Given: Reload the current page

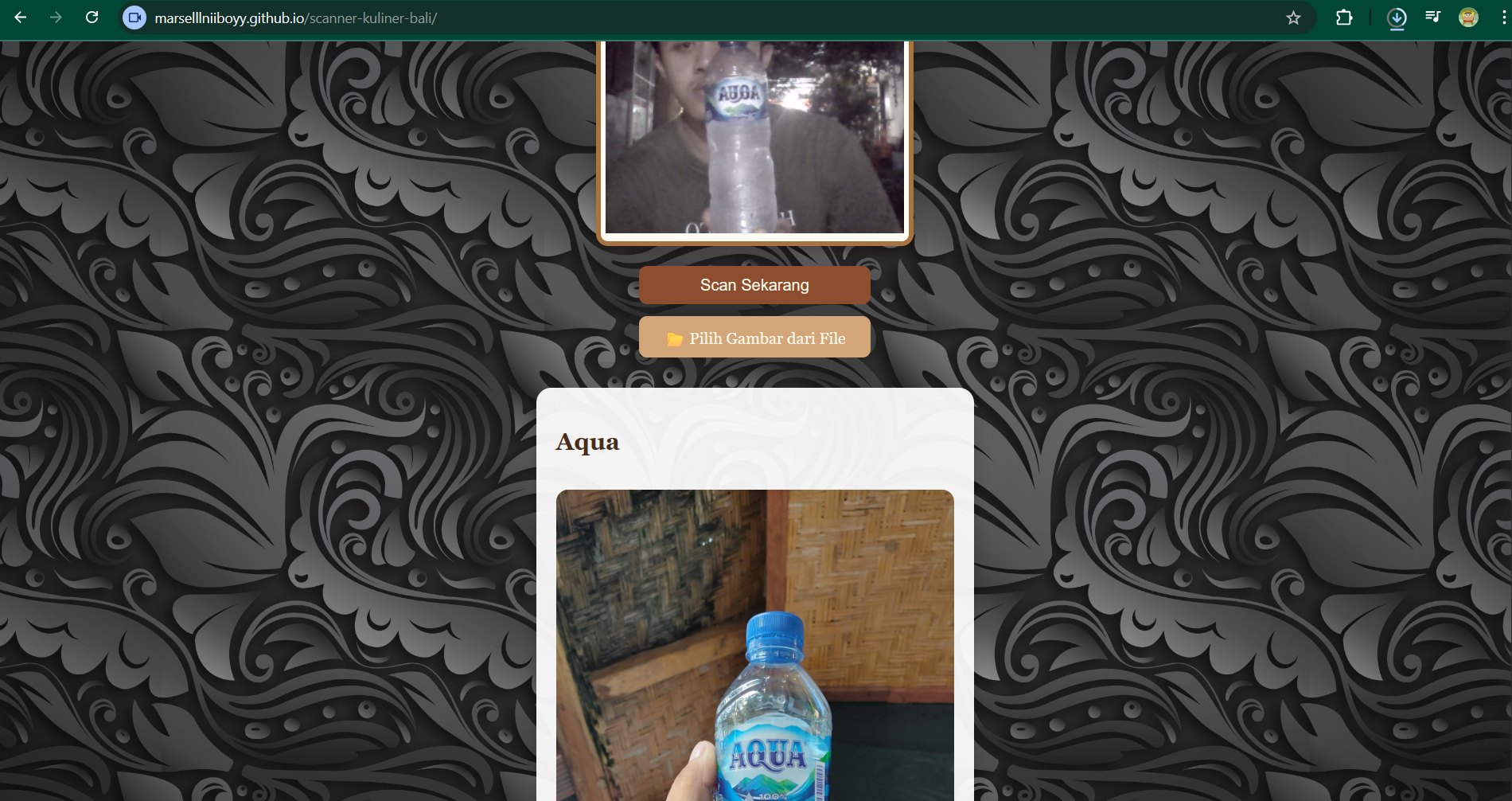Looking at the screenshot, I should [x=92, y=18].
